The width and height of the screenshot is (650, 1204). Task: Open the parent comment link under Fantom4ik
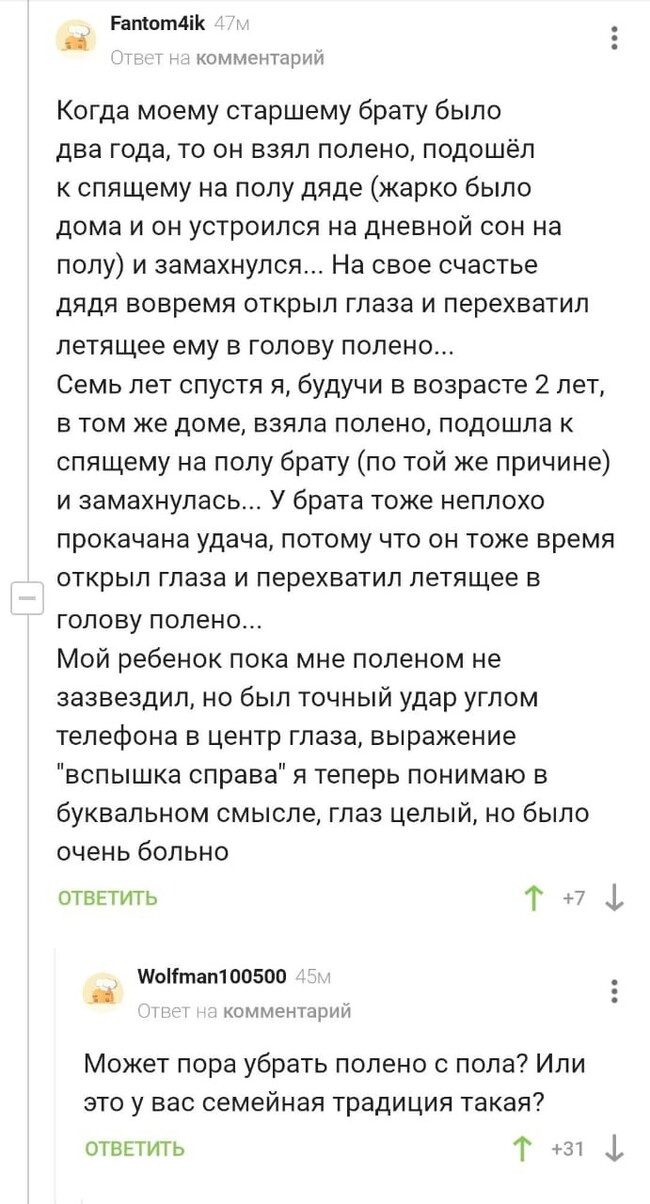coord(260,59)
